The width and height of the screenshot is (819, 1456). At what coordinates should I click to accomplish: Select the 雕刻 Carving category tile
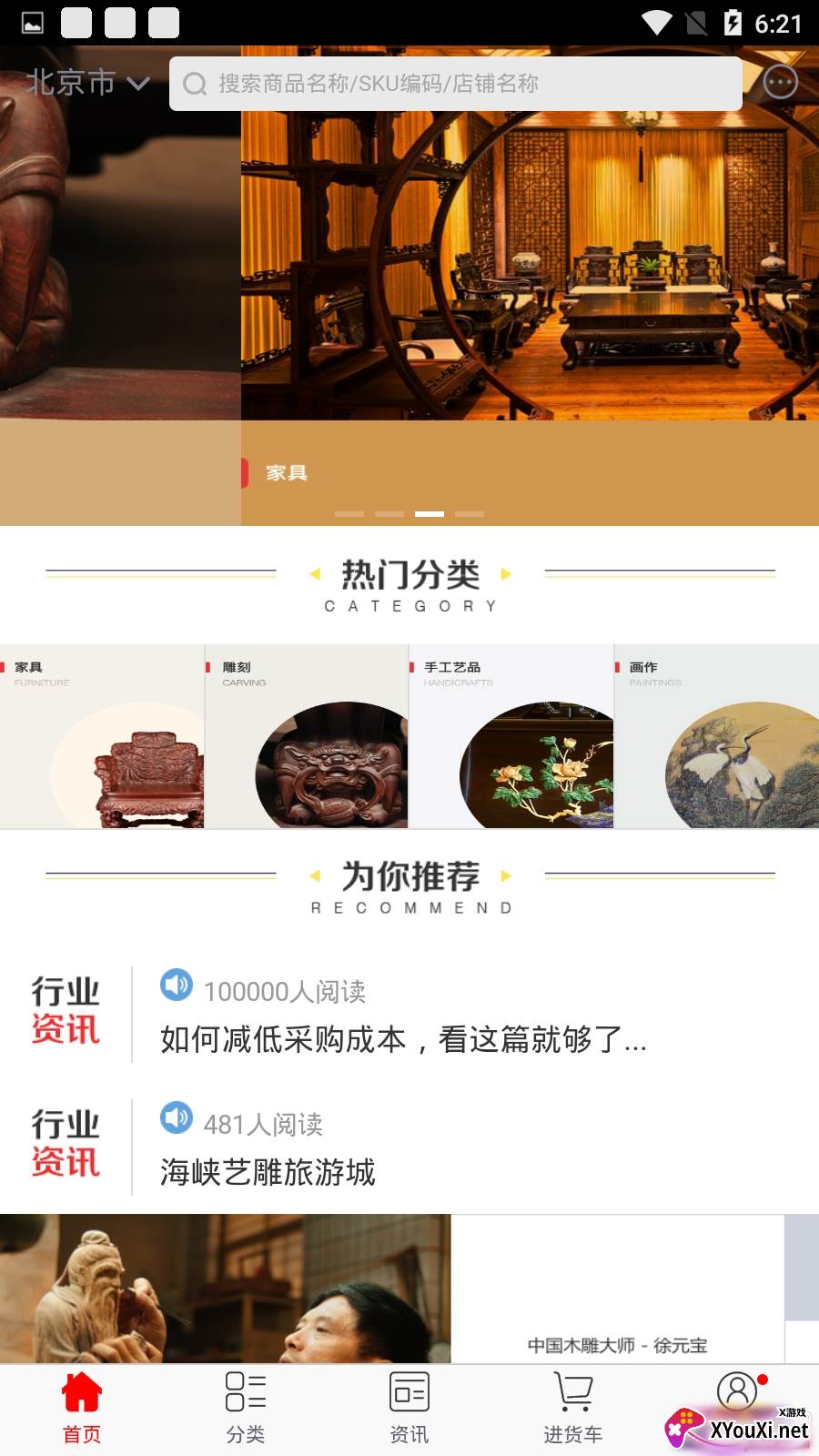tap(307, 737)
